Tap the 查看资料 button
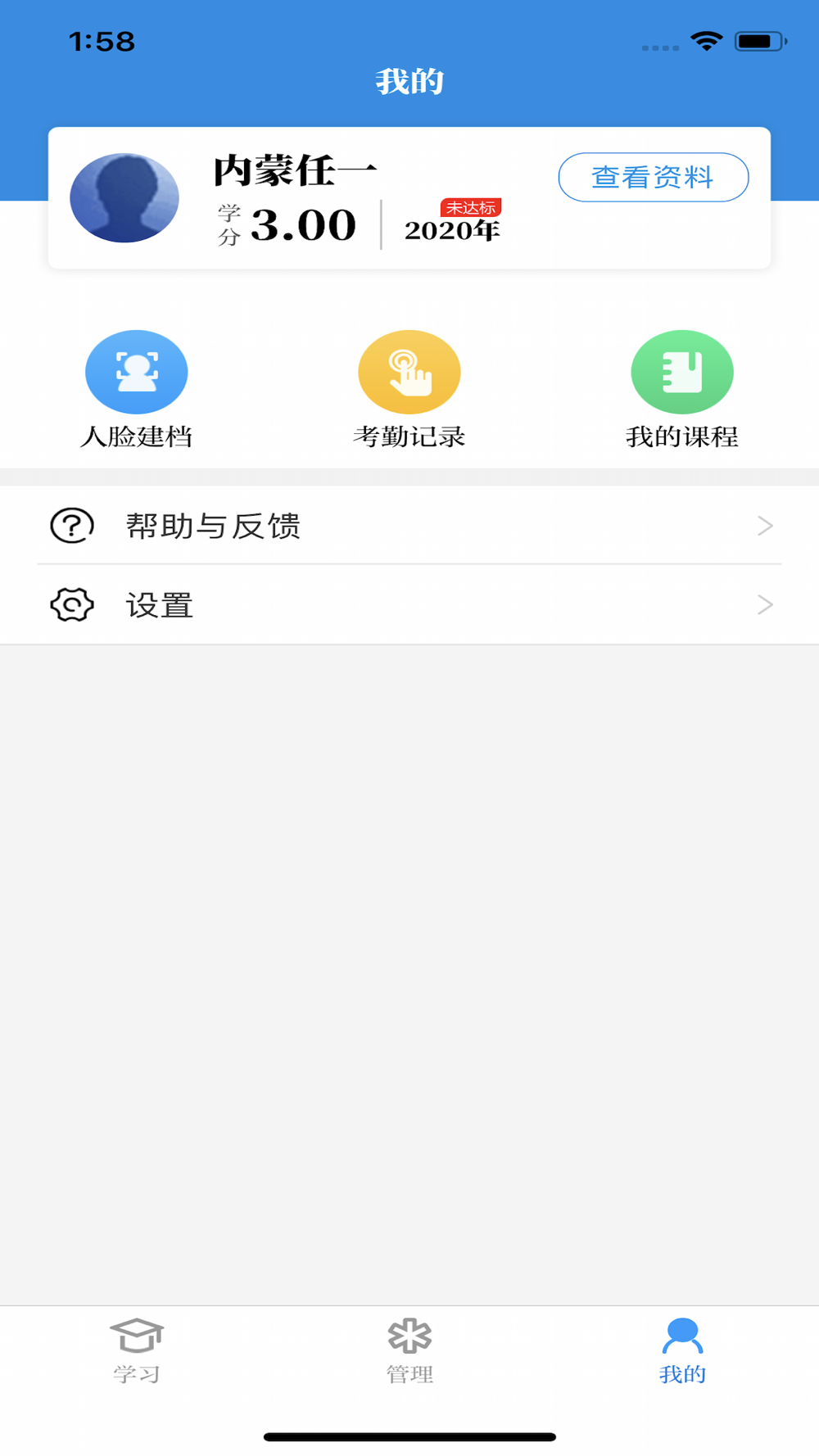 [x=653, y=177]
